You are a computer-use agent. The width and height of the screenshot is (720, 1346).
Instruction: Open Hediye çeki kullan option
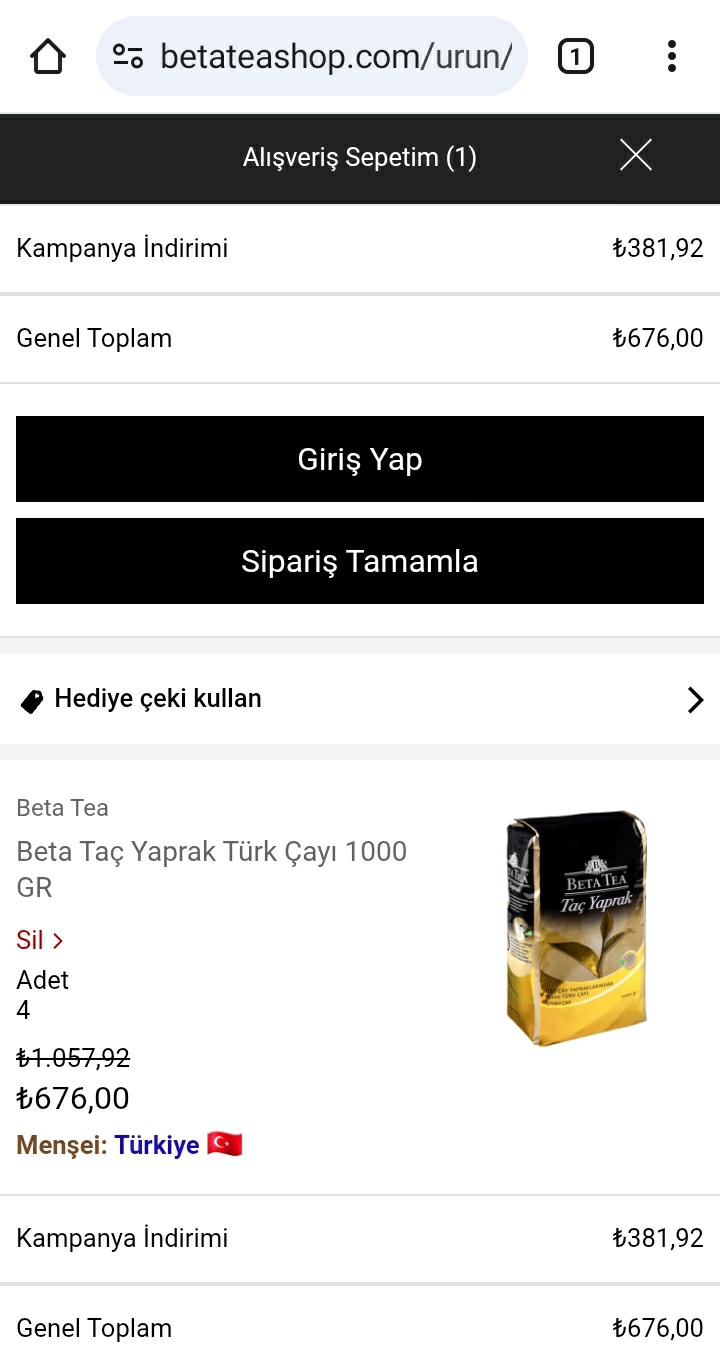coord(360,699)
